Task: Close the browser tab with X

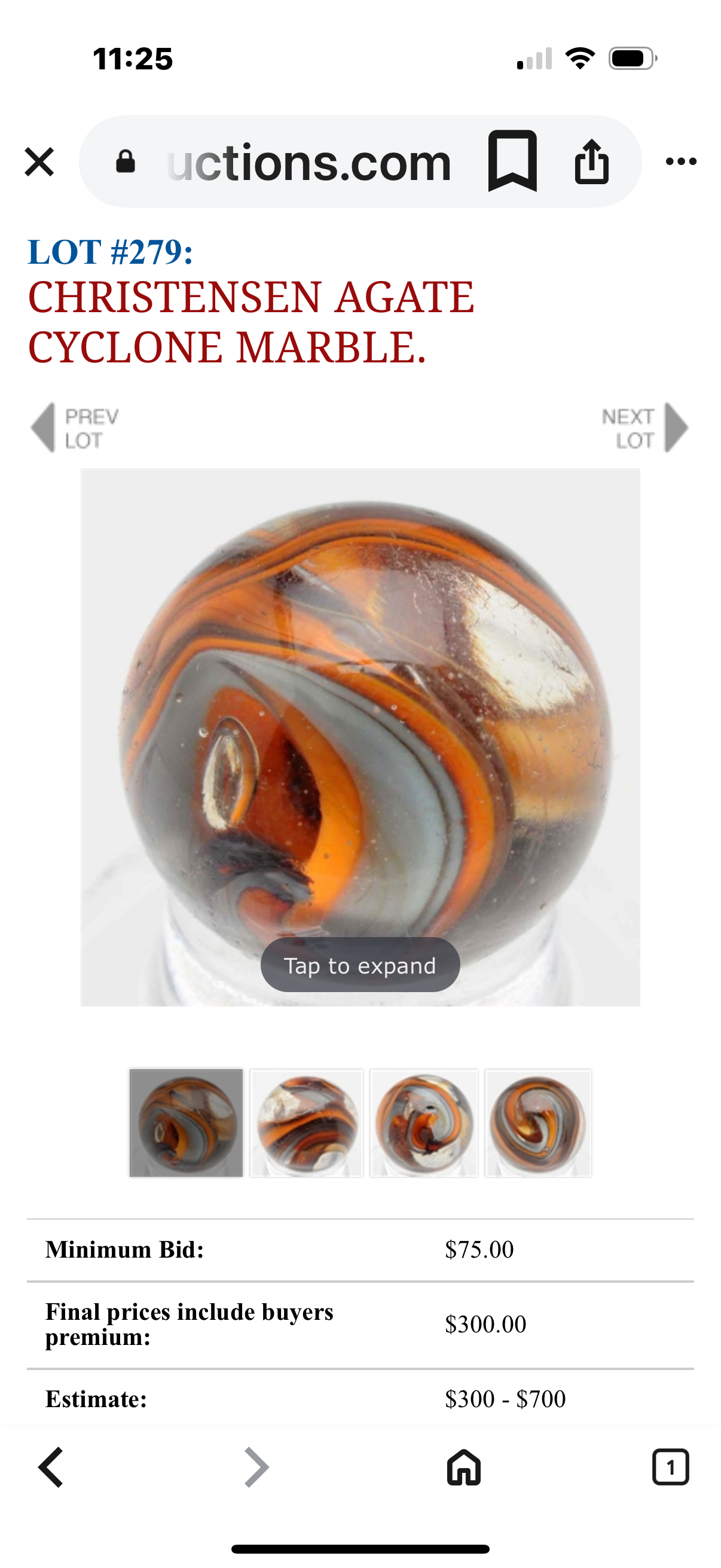Action: (x=39, y=162)
